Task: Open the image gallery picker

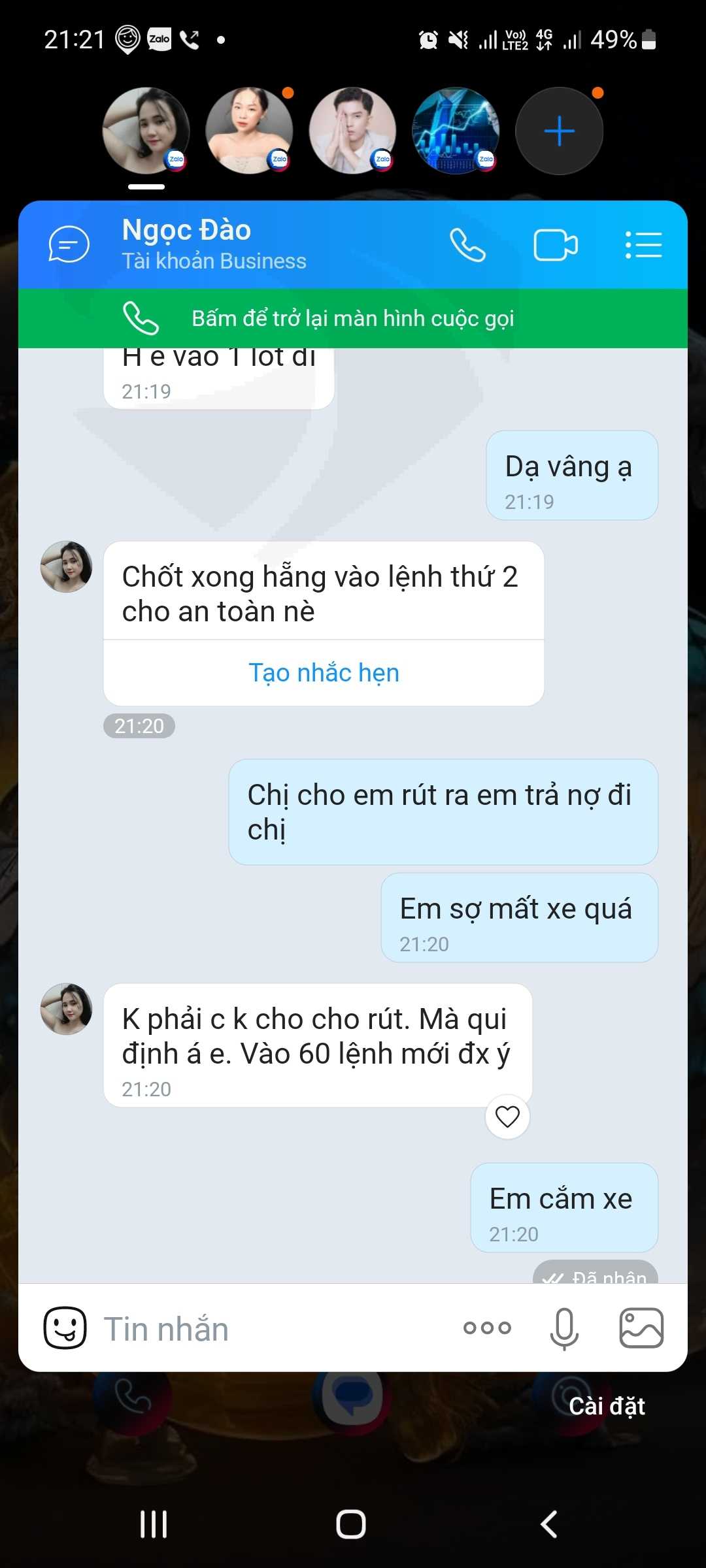Action: (641, 1328)
